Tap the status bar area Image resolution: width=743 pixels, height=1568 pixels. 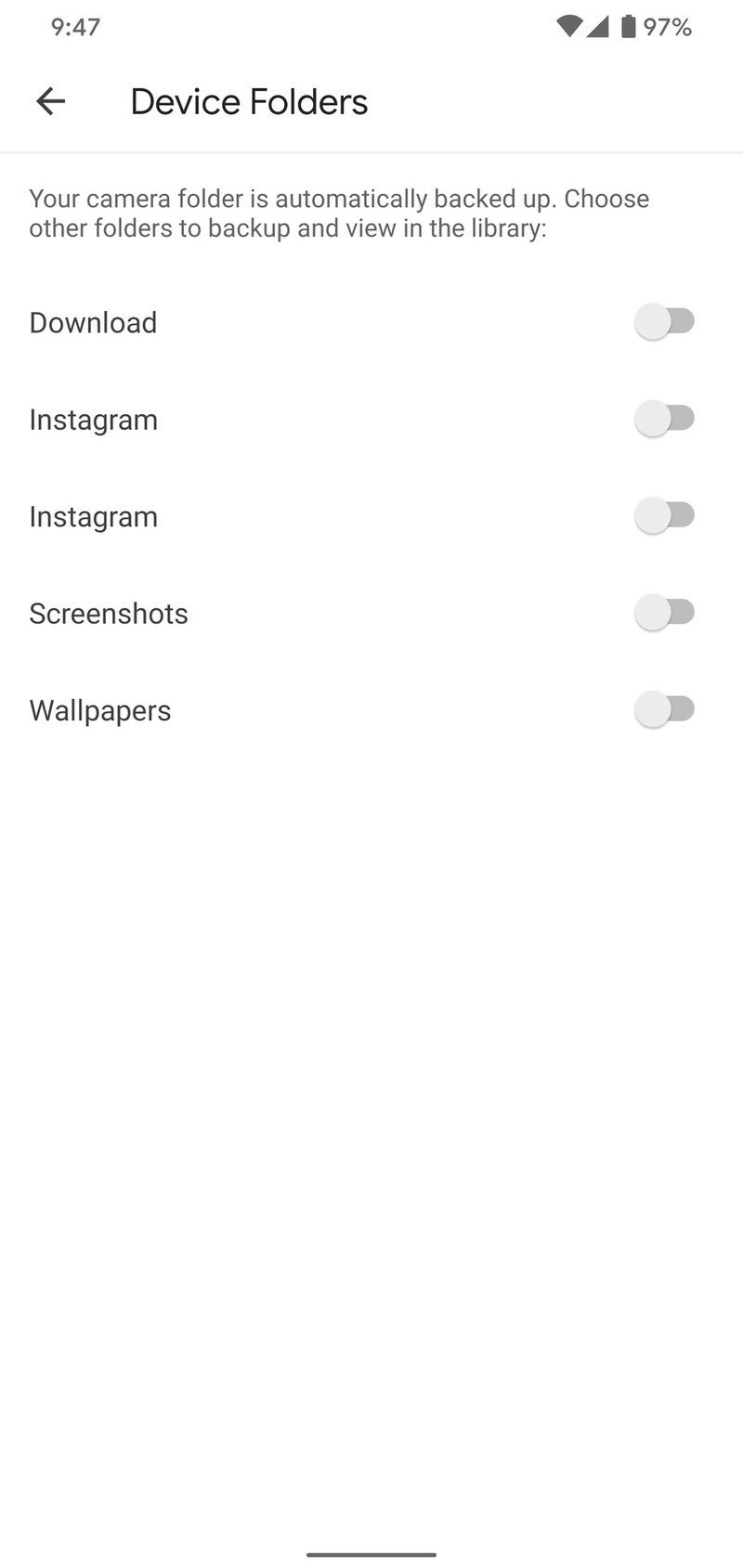[x=371, y=27]
